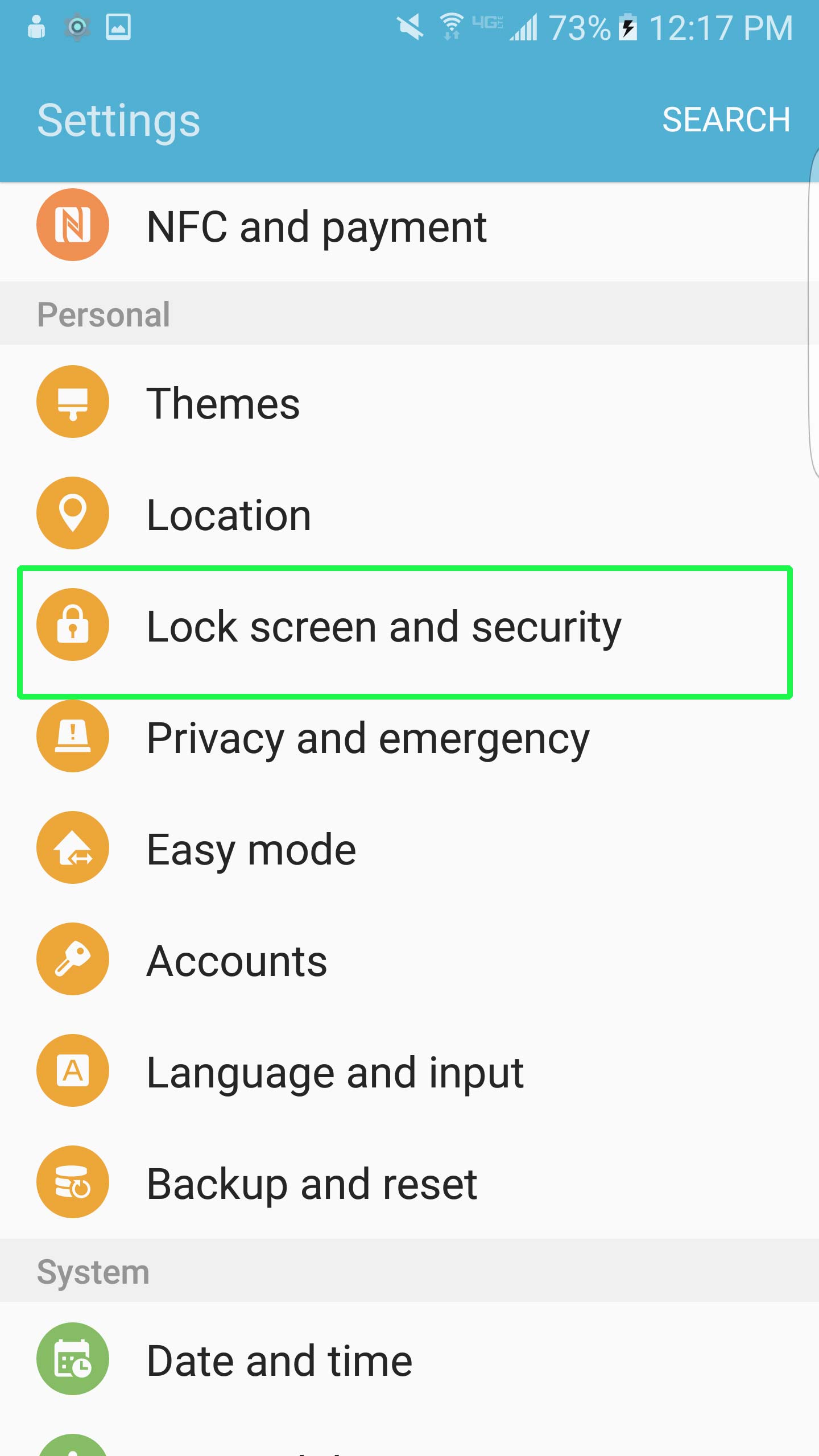The height and width of the screenshot is (1456, 819).
Task: Click the Wi-Fi status bar icon
Action: coord(452,26)
